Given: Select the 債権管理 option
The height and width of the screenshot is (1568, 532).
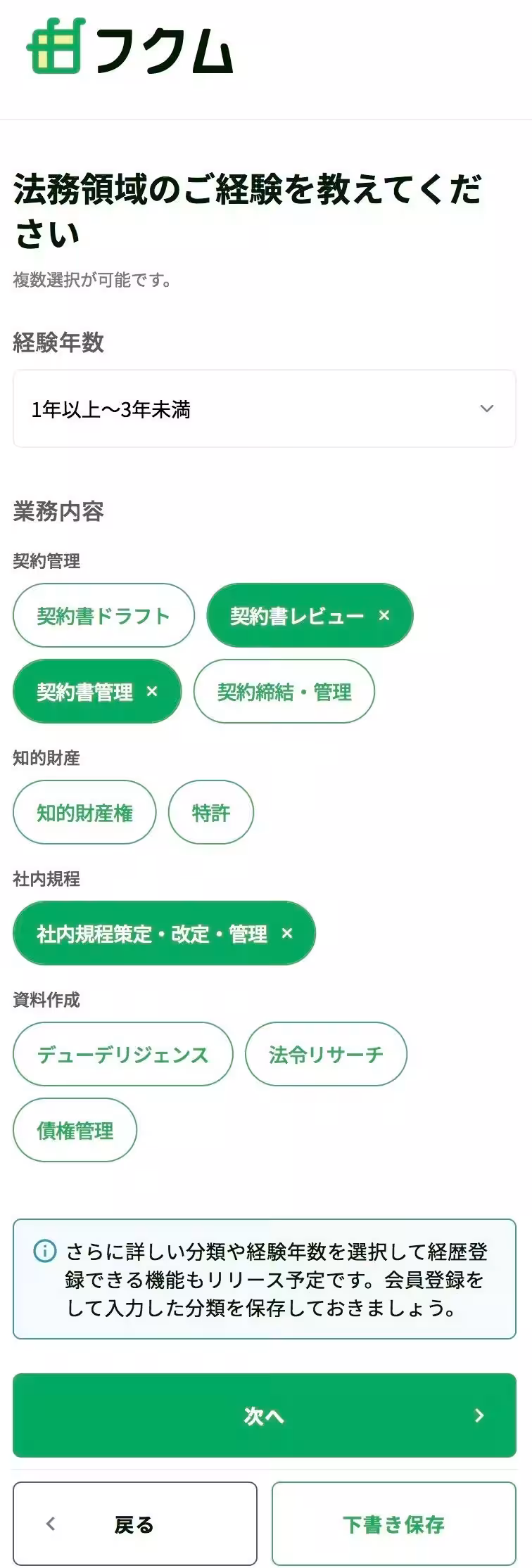Looking at the screenshot, I should click(75, 1130).
